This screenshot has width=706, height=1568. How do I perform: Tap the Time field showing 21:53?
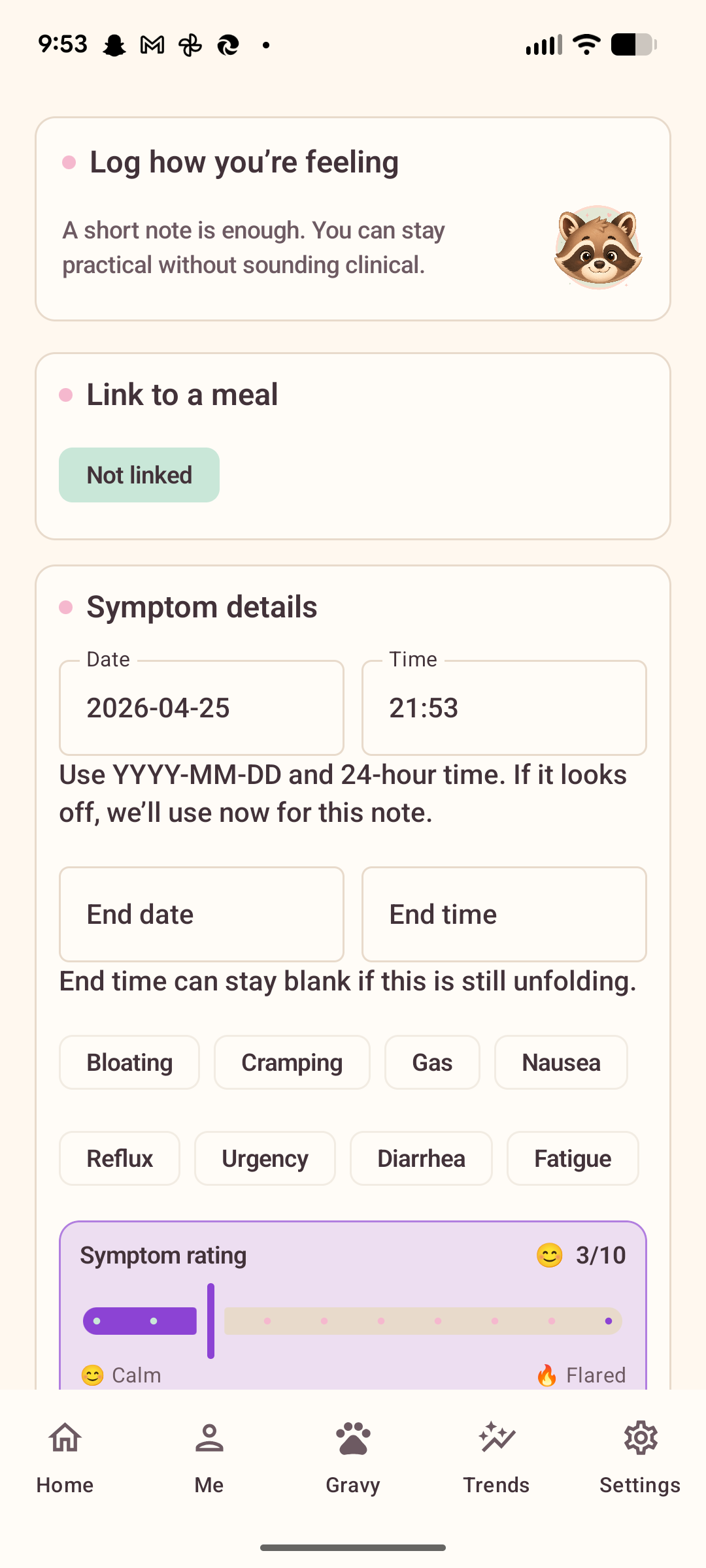pos(503,708)
